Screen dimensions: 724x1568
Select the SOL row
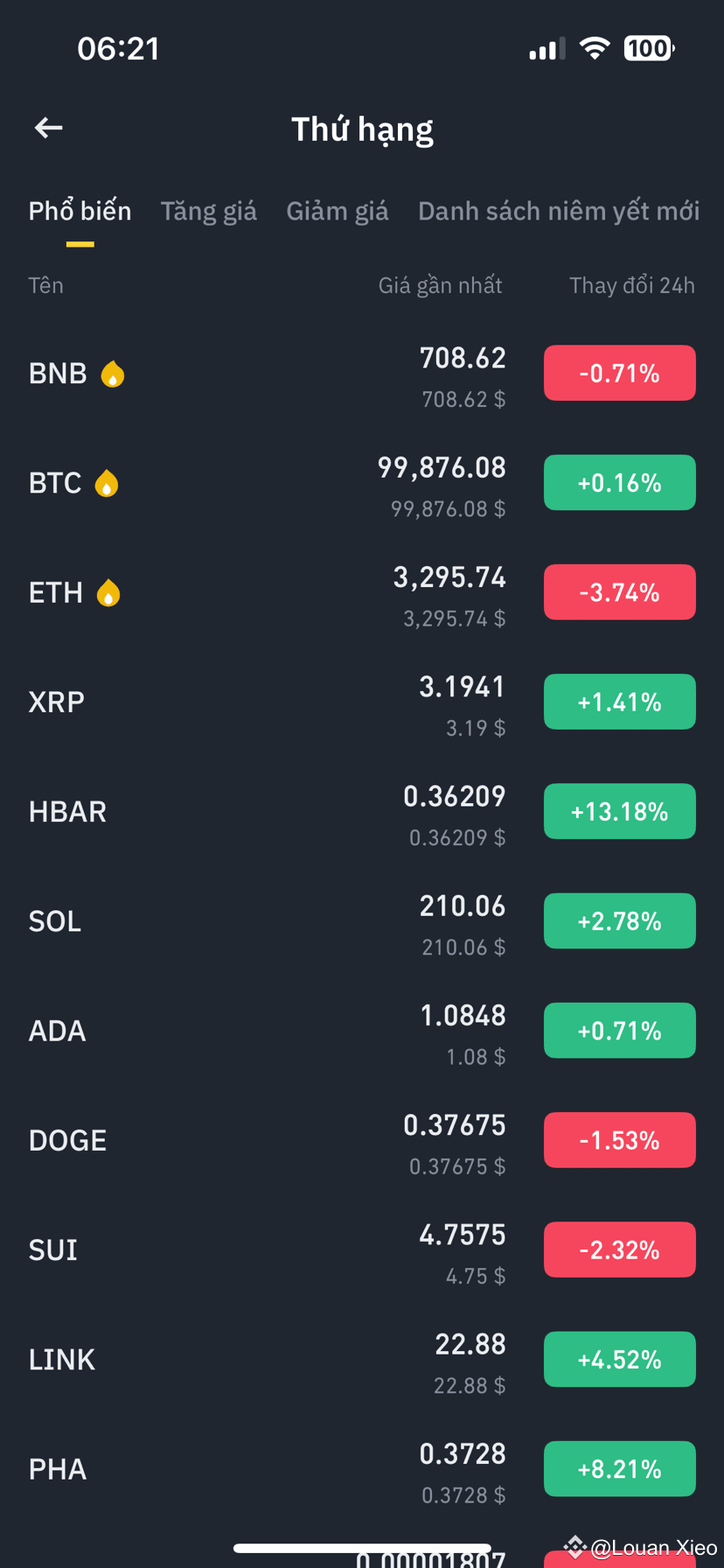click(262, 920)
